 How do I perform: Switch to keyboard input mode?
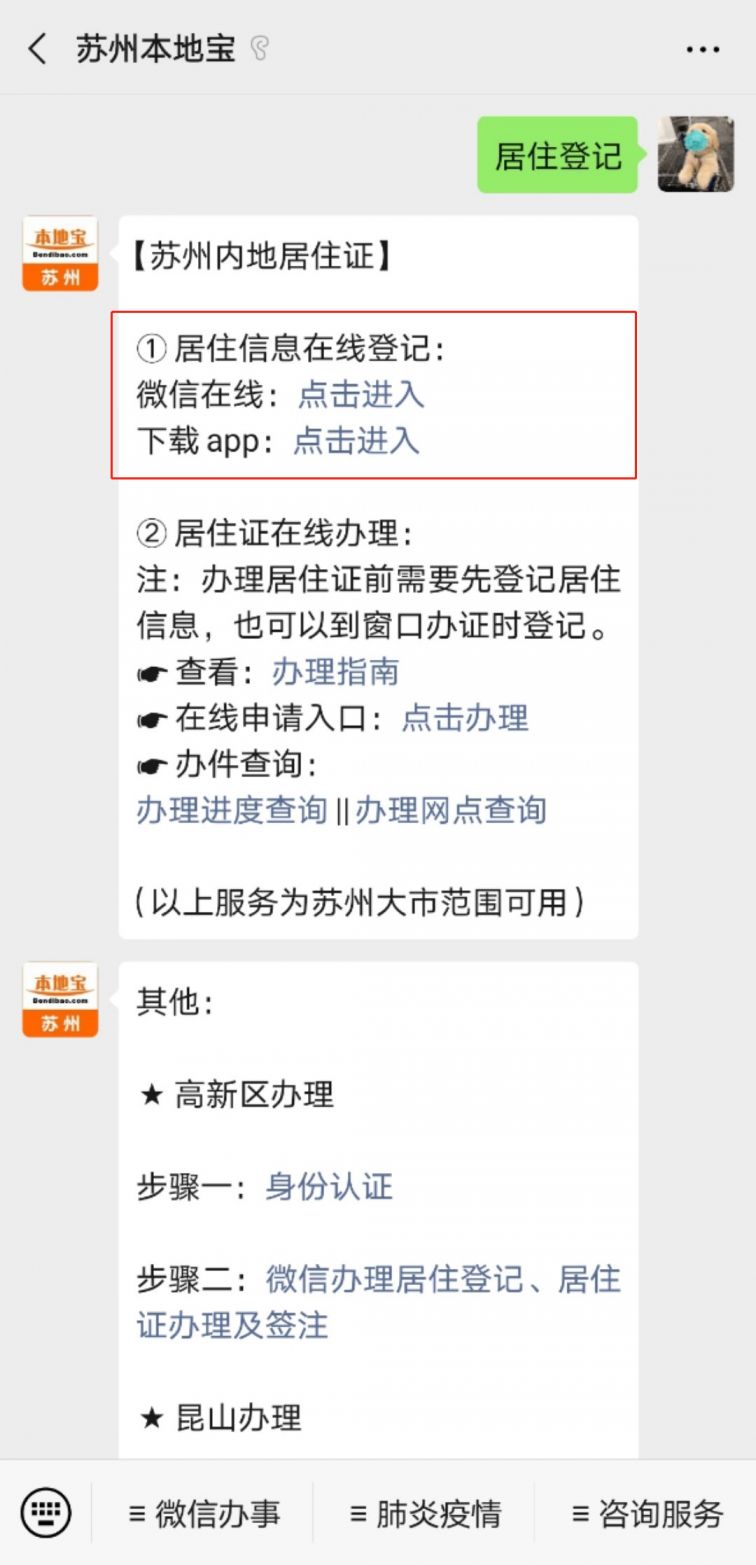click(45, 1512)
